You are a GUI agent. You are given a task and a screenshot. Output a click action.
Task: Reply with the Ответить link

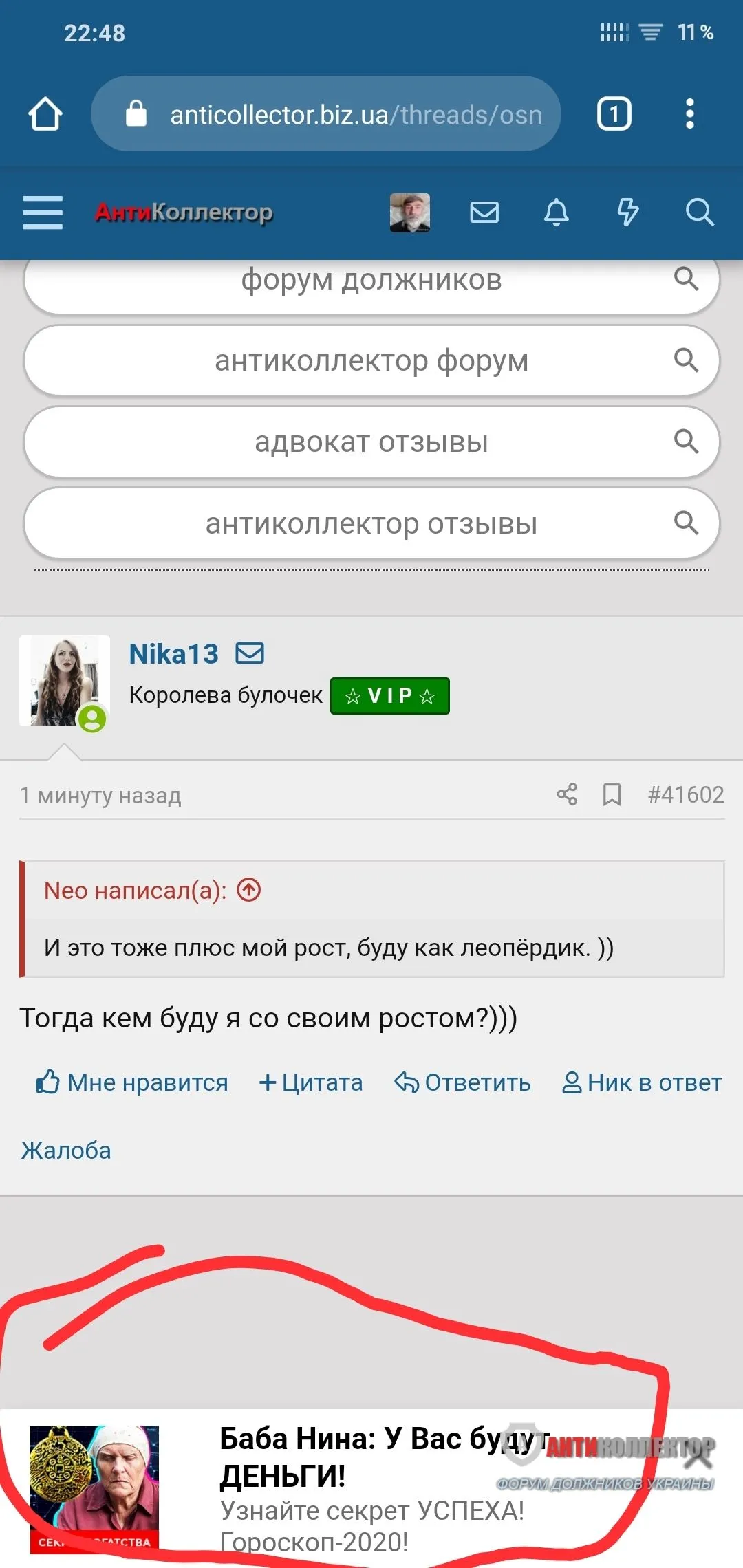tap(463, 1082)
